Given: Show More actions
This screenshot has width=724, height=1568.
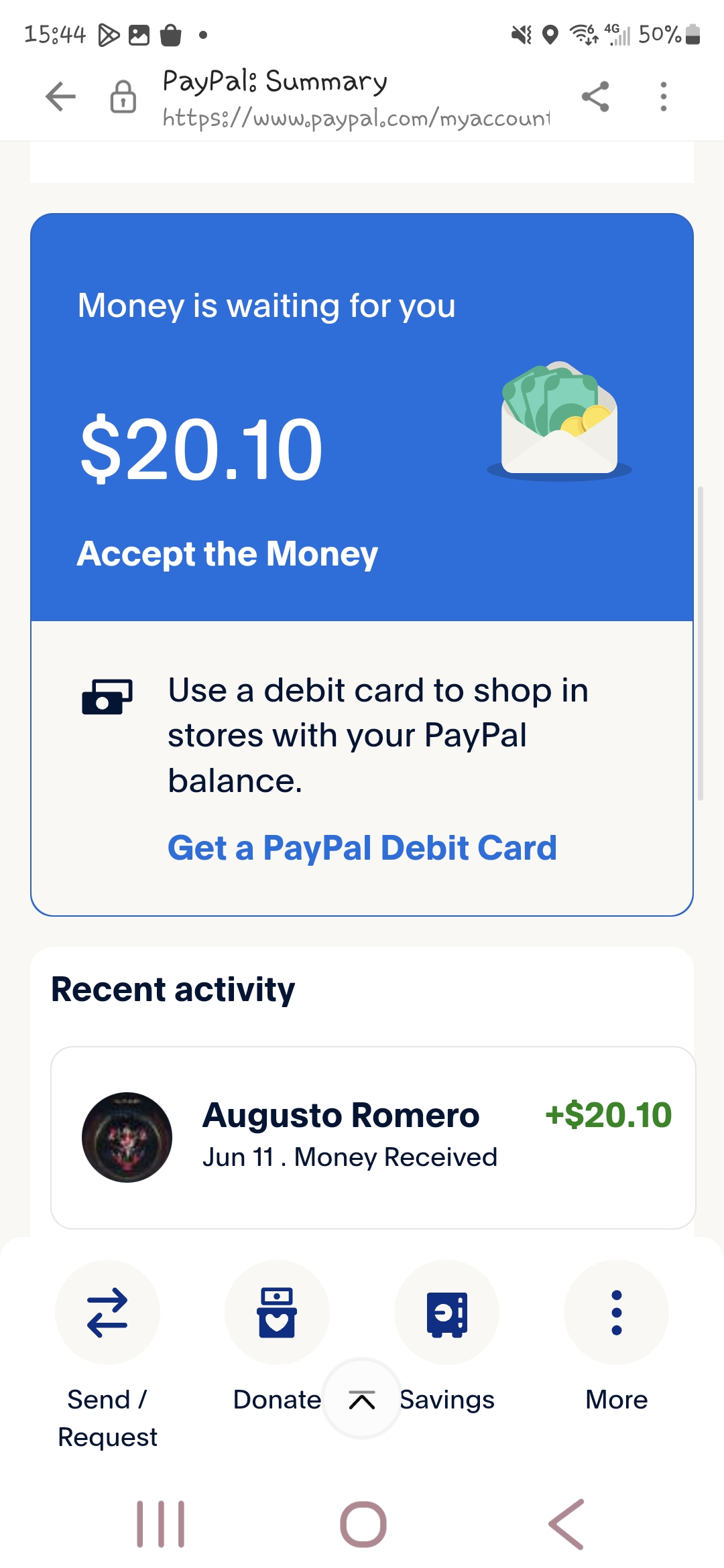Looking at the screenshot, I should (616, 1312).
